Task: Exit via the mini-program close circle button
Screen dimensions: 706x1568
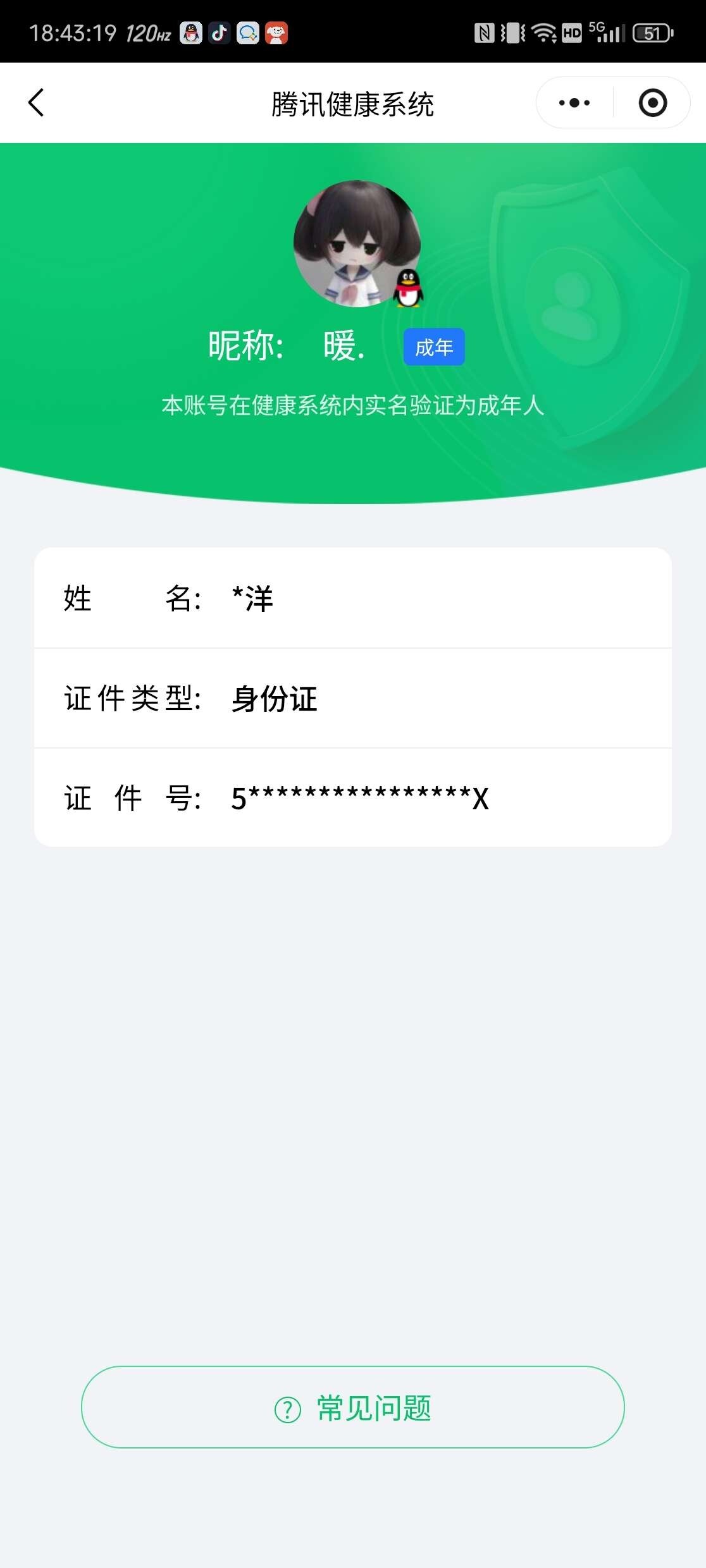Action: [x=654, y=102]
